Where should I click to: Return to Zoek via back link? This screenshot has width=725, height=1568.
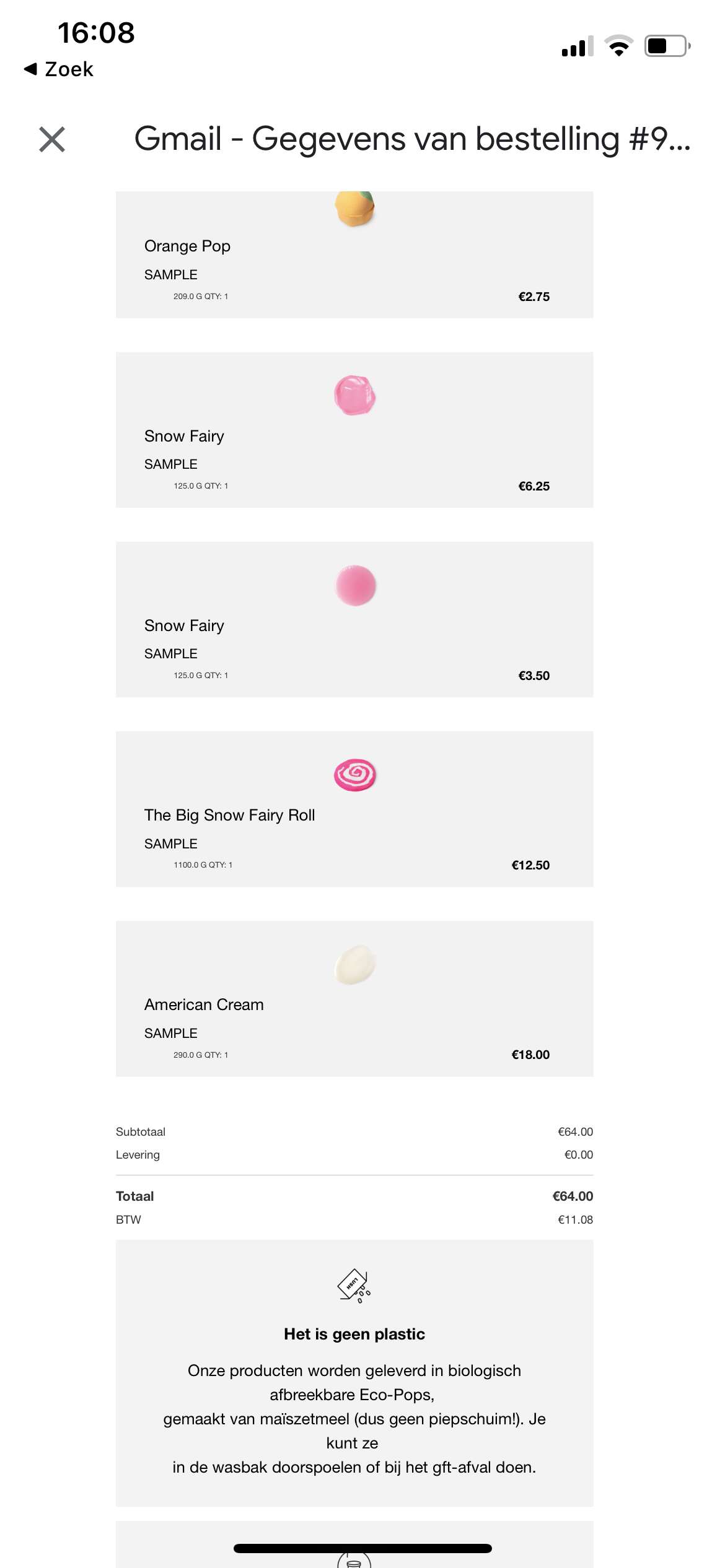click(x=58, y=69)
